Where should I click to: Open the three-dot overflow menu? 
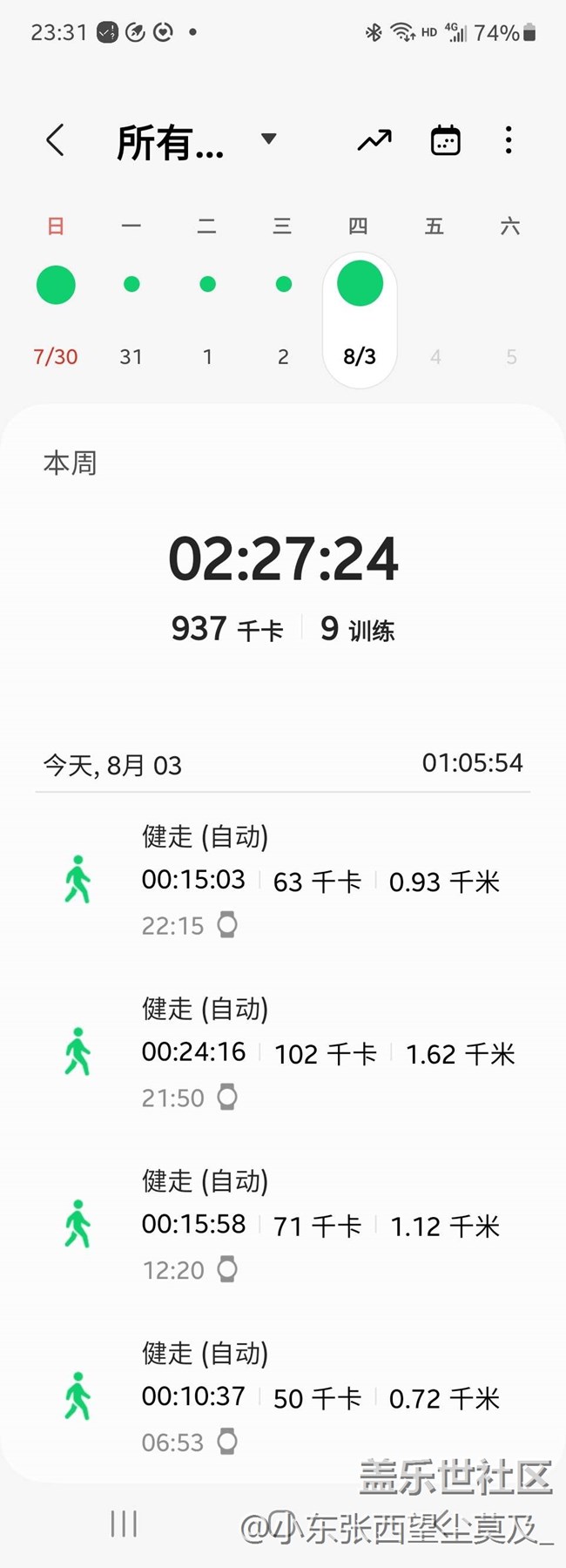pyautogui.click(x=509, y=140)
